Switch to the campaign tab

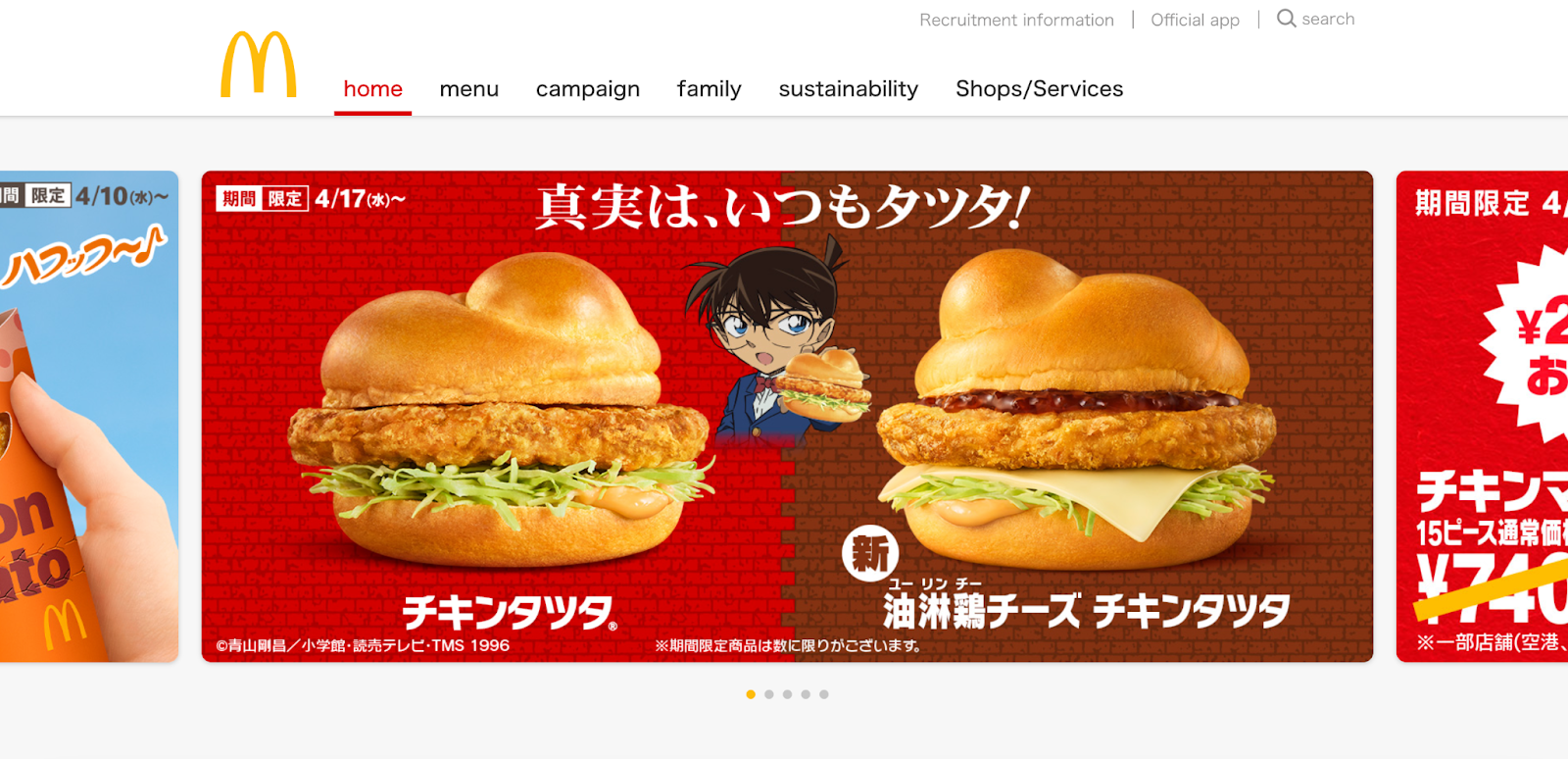point(587,89)
